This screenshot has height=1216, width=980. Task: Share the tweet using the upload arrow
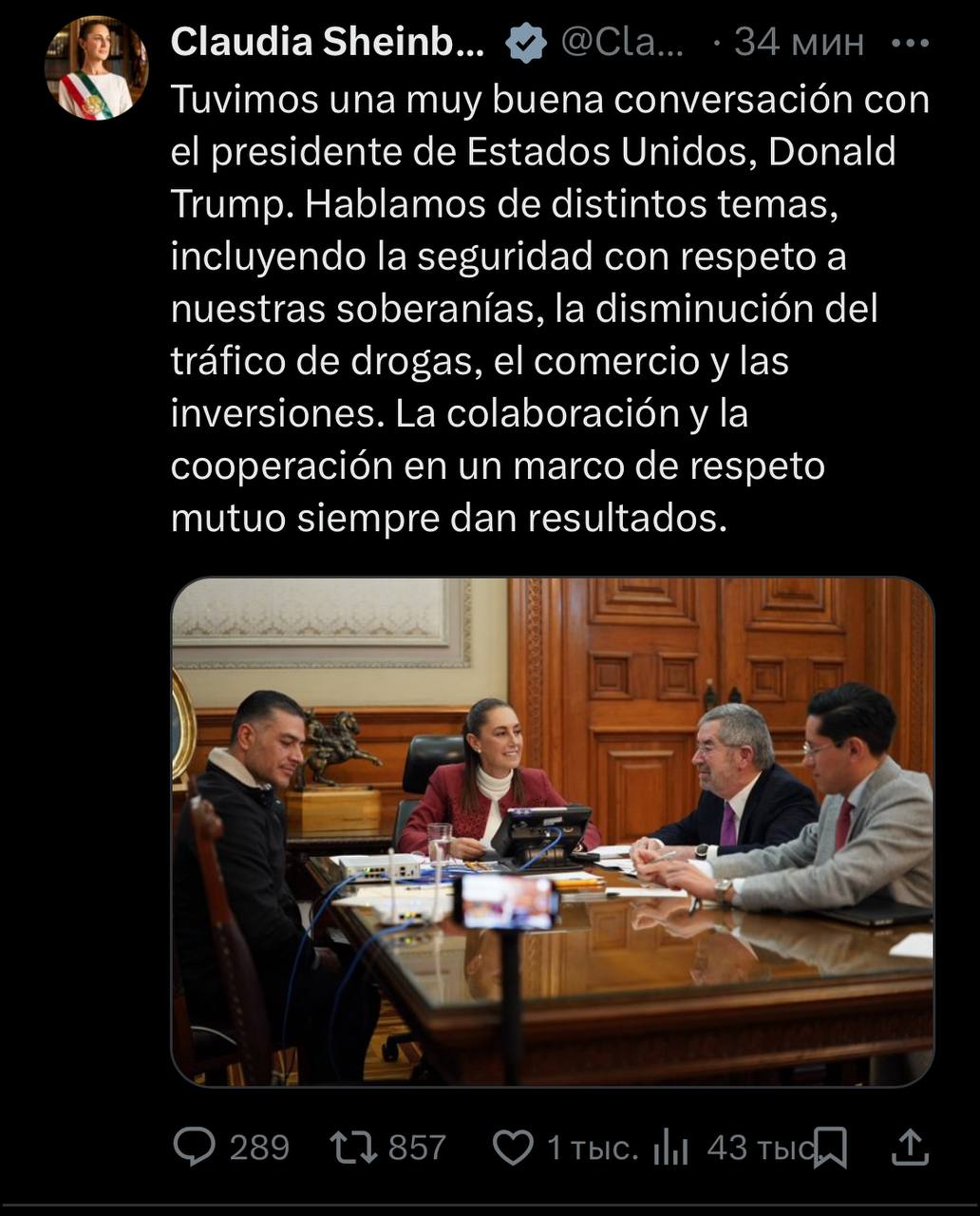910,1147
